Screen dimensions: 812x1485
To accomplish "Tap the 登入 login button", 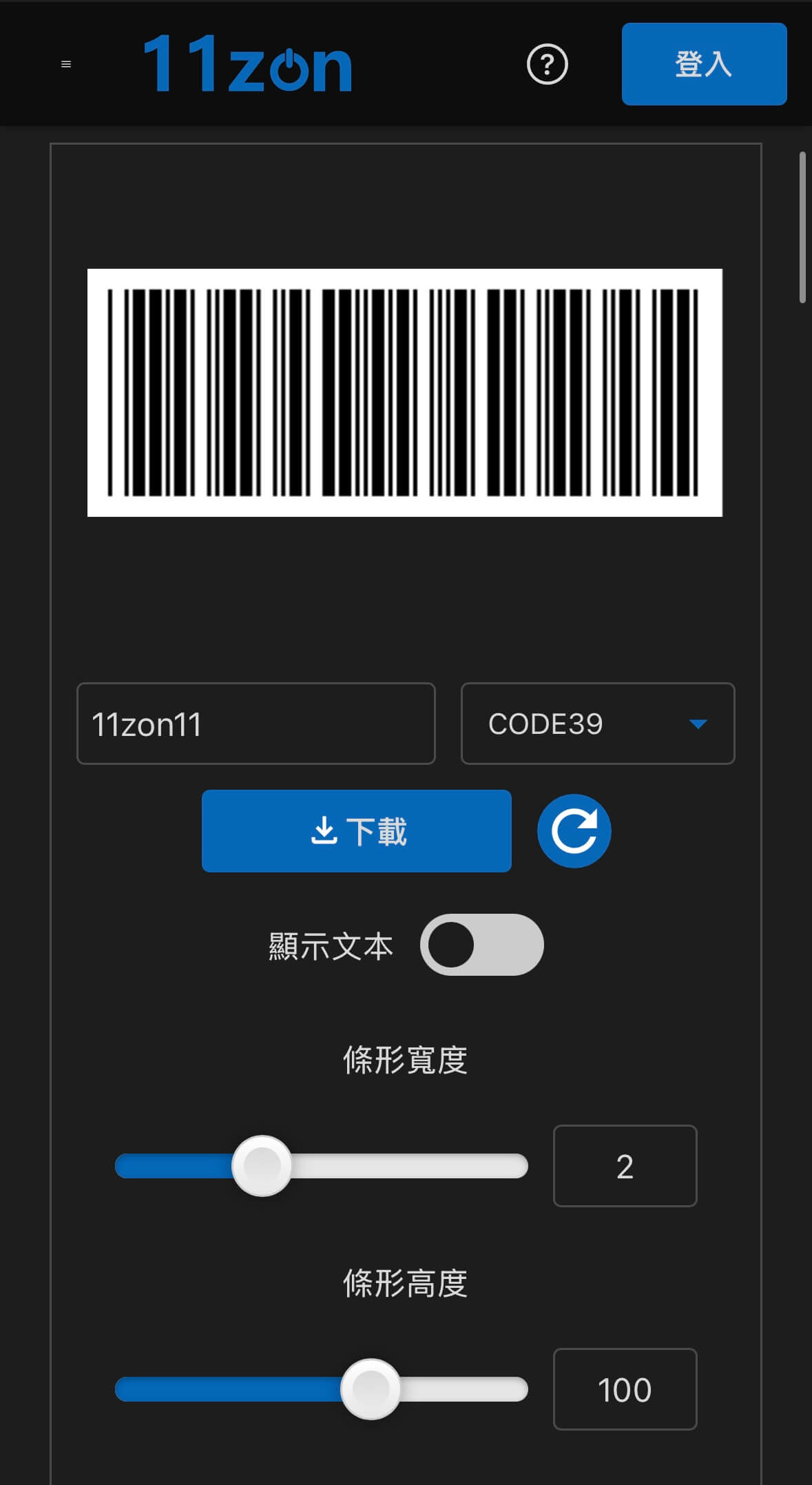I will [x=704, y=64].
